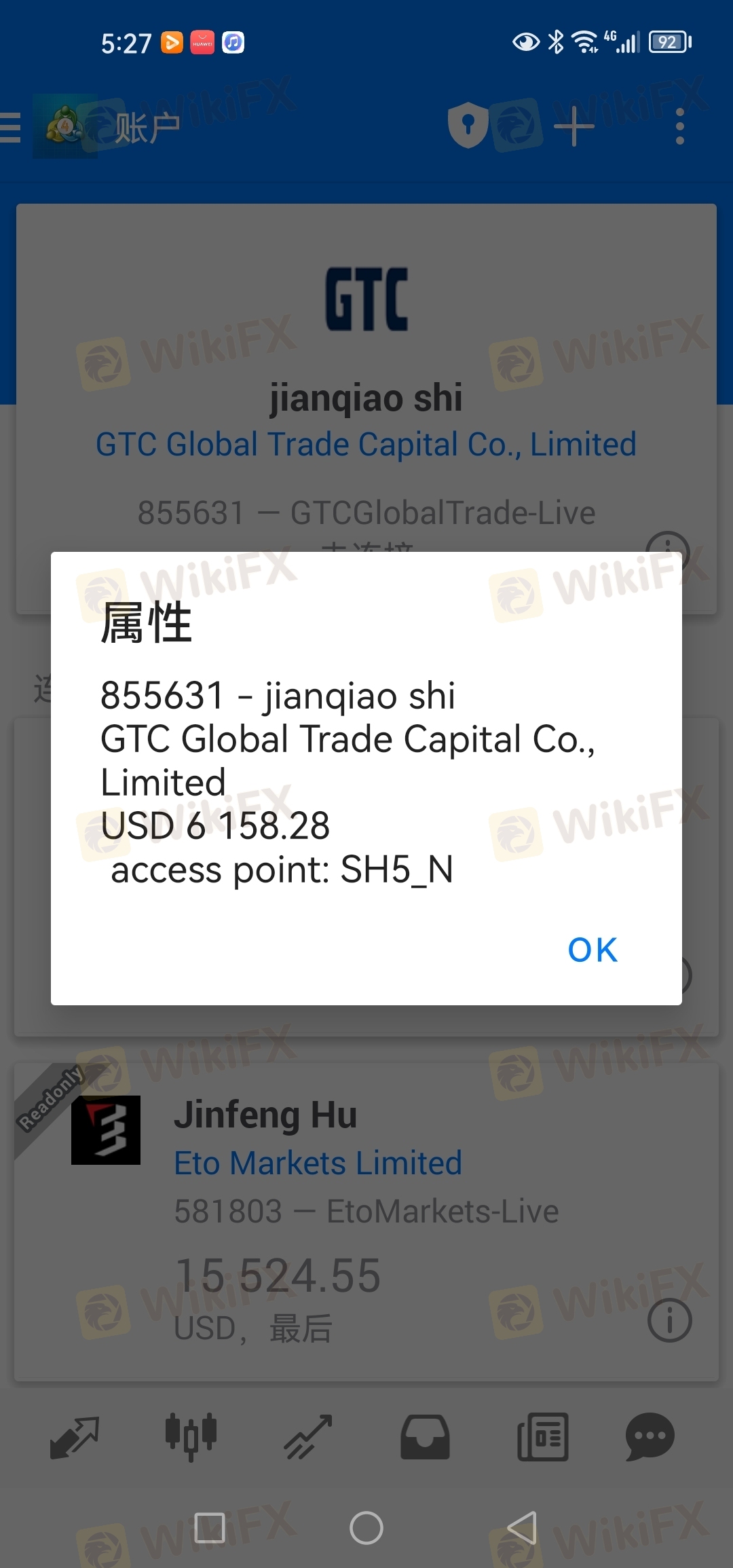This screenshot has width=733, height=1568.
Task: Go to the system home screen
Action: (366, 1528)
